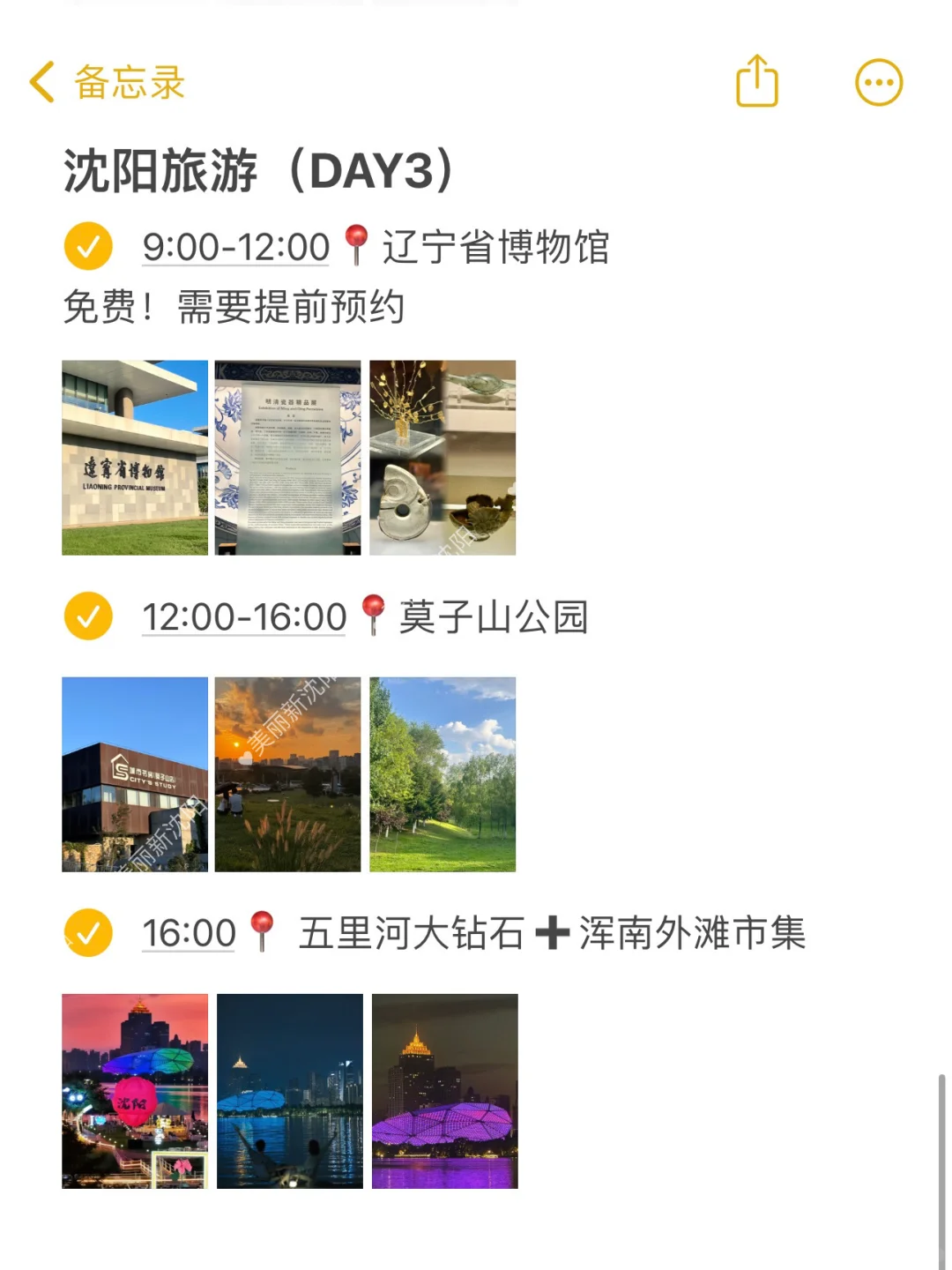Open the City's Study building photo

pos(135,774)
